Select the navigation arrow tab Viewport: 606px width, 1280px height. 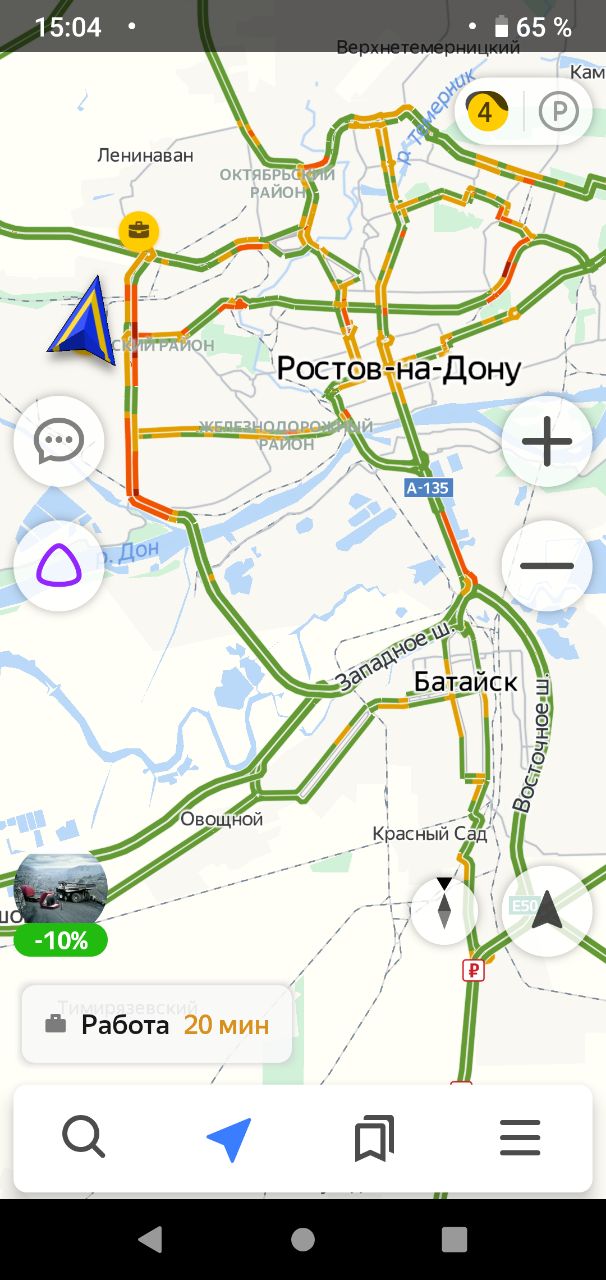click(x=229, y=1139)
